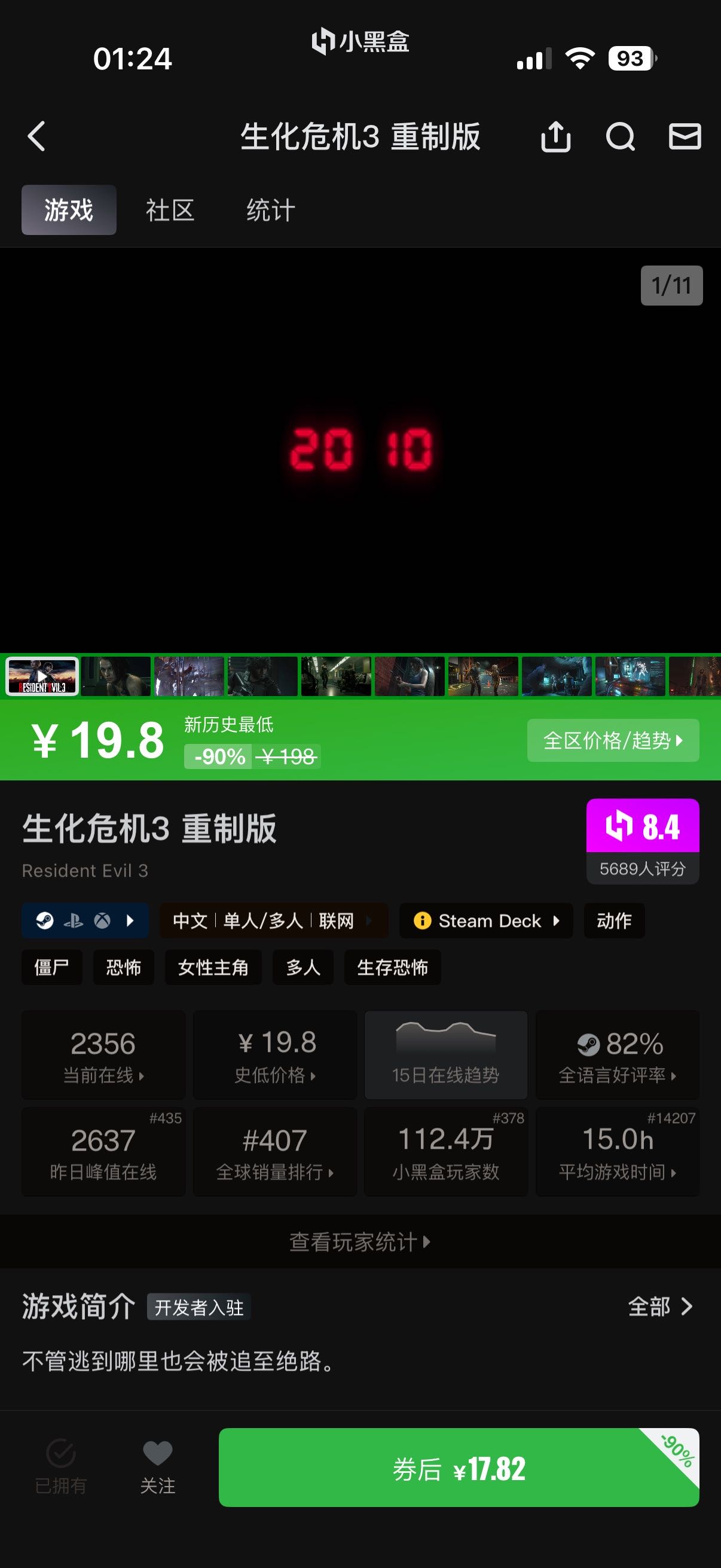The height and width of the screenshot is (1568, 721).
Task: Open the messages envelope icon
Action: (685, 136)
